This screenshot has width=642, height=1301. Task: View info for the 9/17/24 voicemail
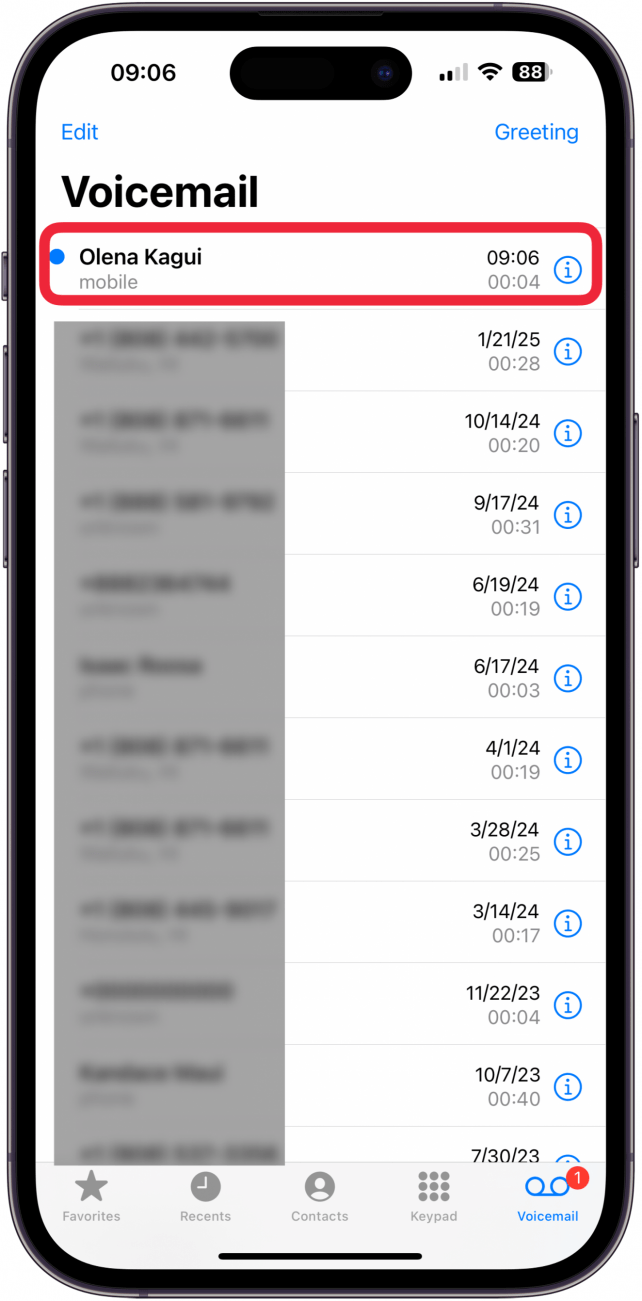(x=567, y=515)
